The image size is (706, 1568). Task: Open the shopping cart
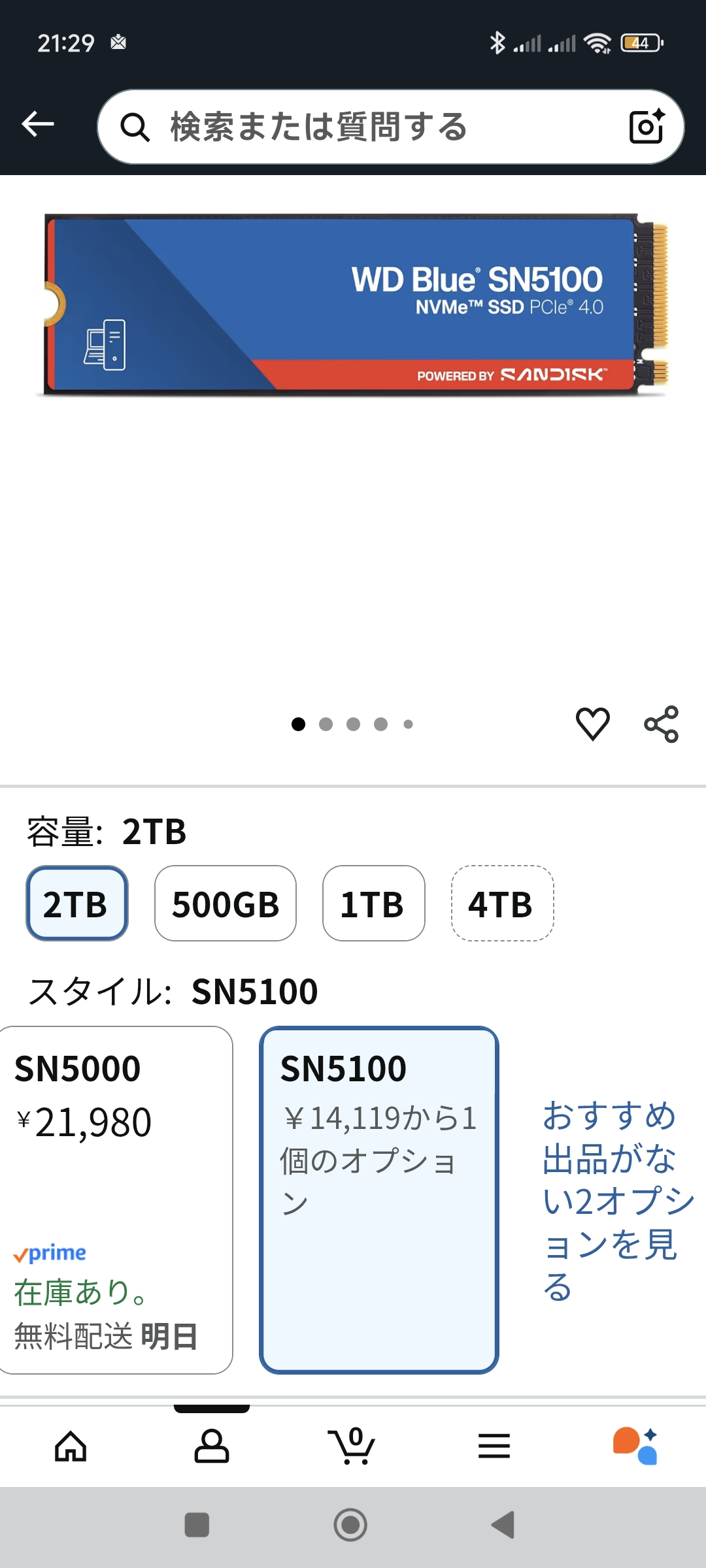[x=353, y=1446]
